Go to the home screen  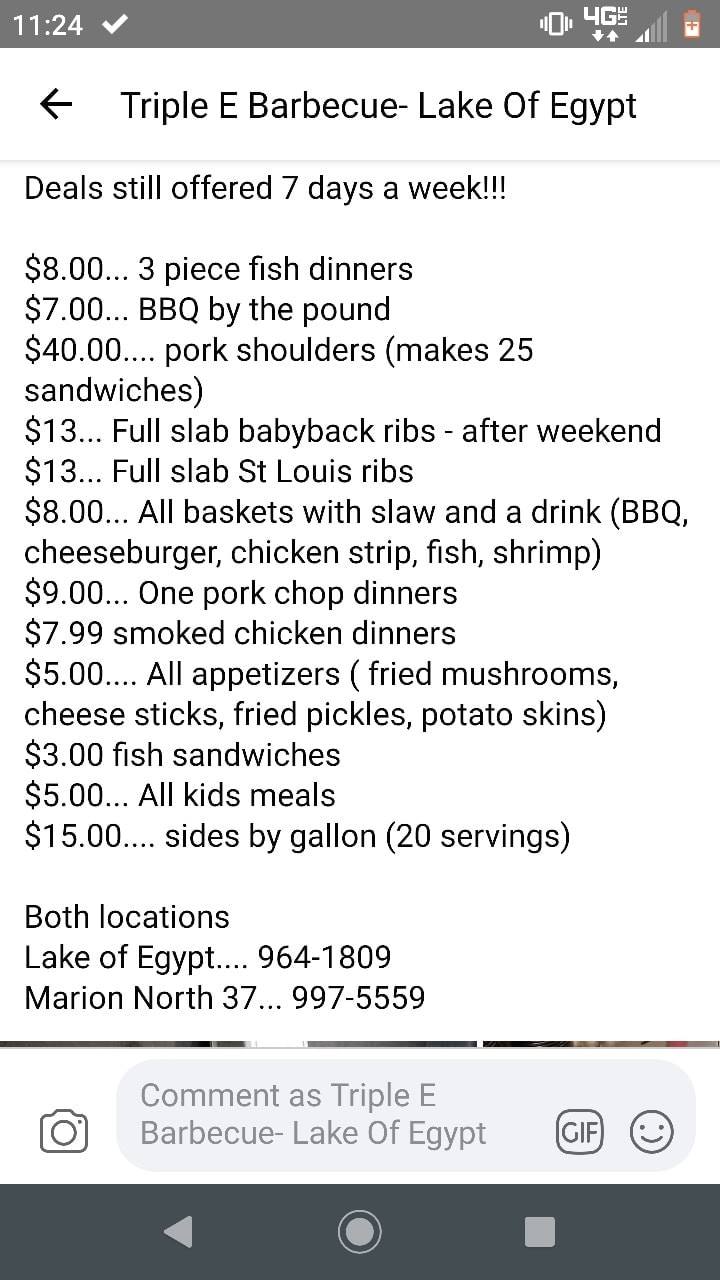click(x=359, y=1231)
